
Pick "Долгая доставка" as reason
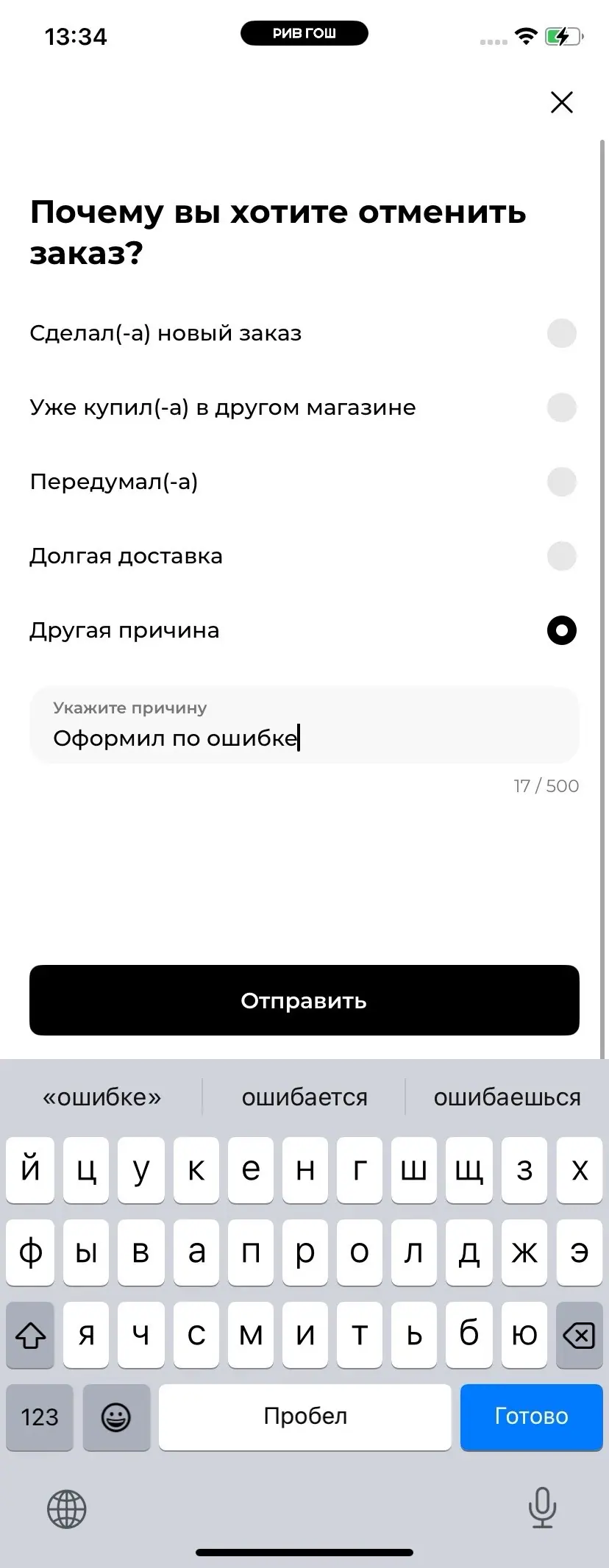coord(561,556)
